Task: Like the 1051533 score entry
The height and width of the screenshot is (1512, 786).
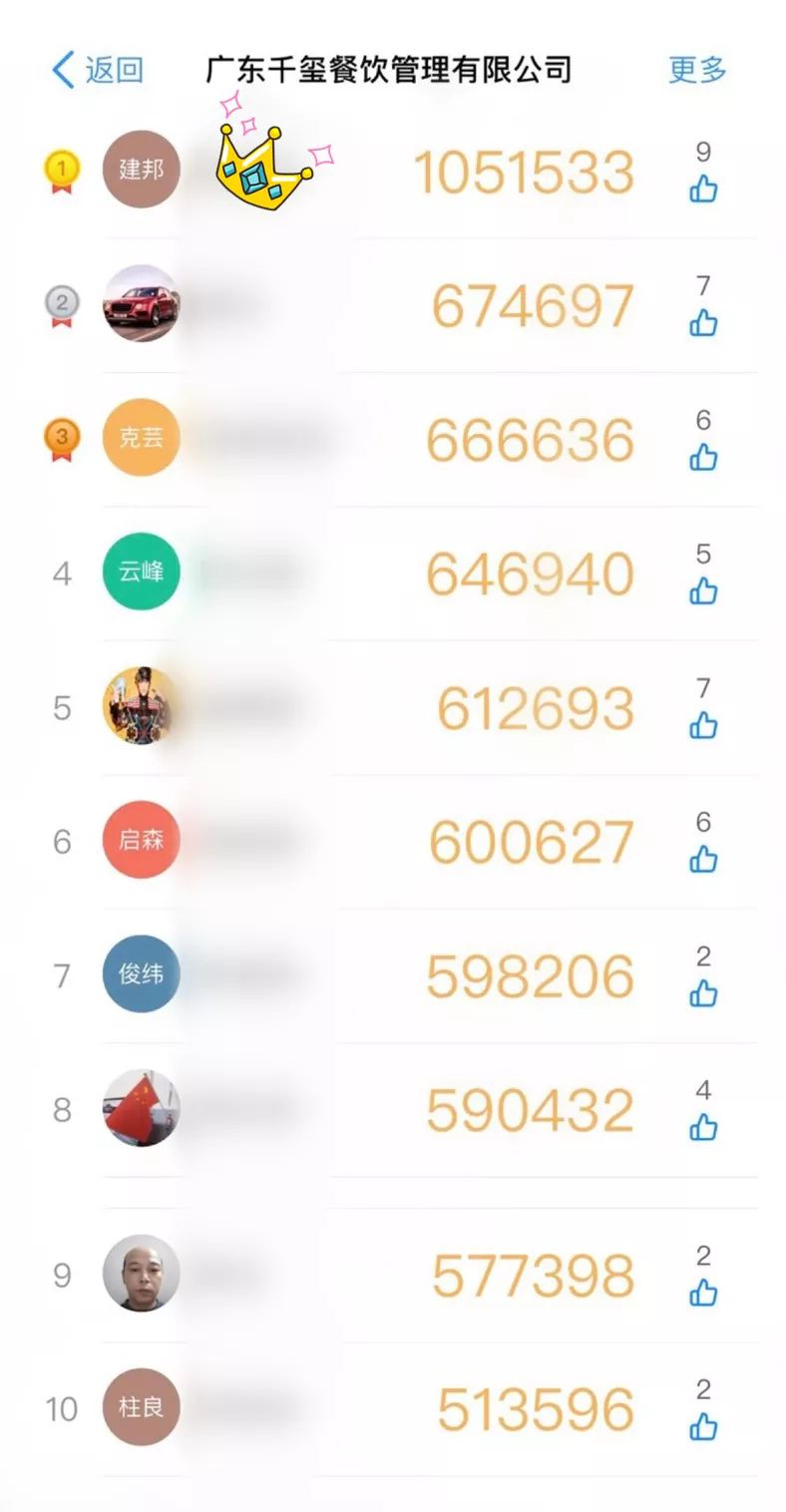Action: 703,189
